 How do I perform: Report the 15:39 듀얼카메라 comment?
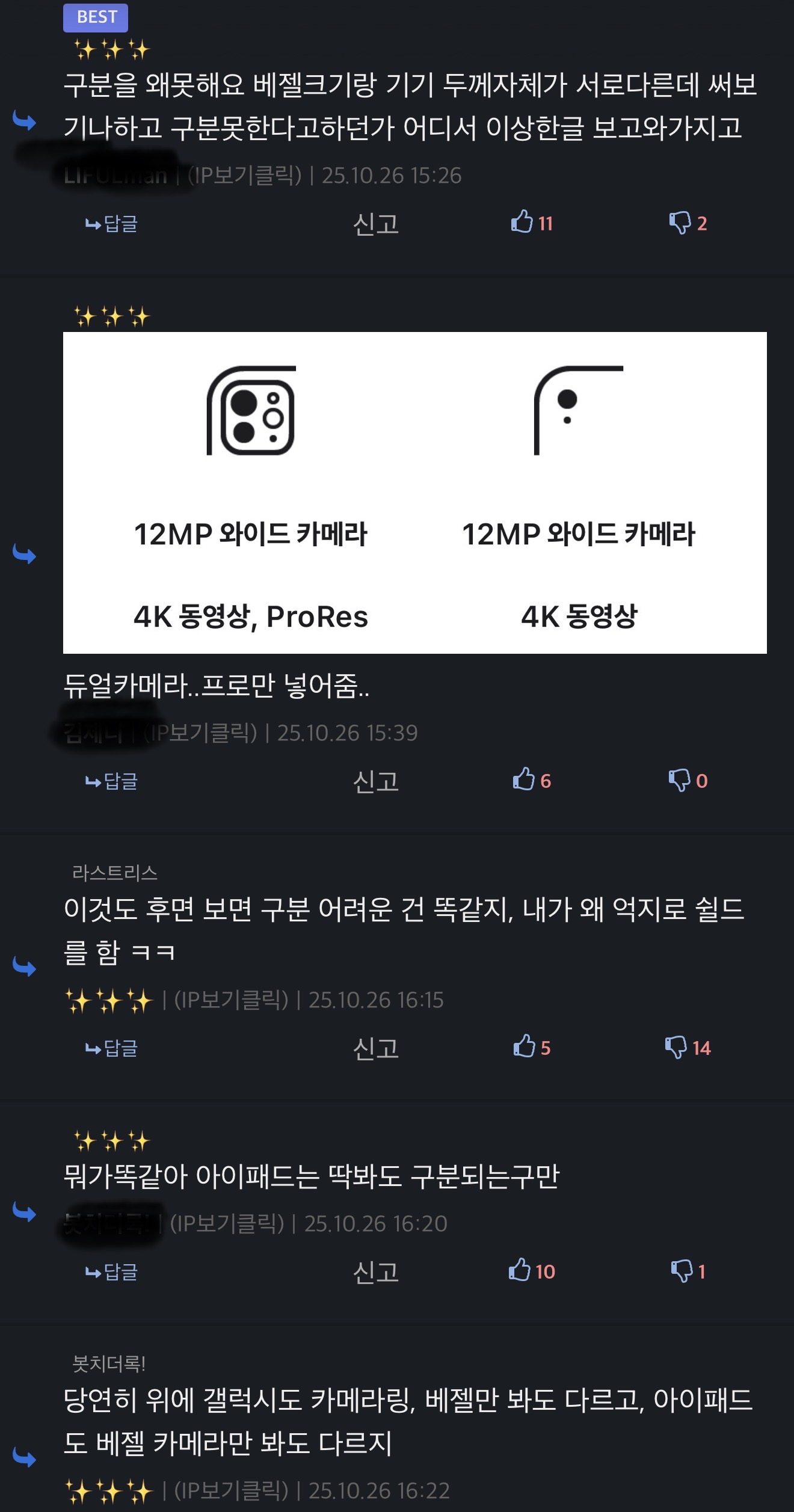click(x=376, y=781)
